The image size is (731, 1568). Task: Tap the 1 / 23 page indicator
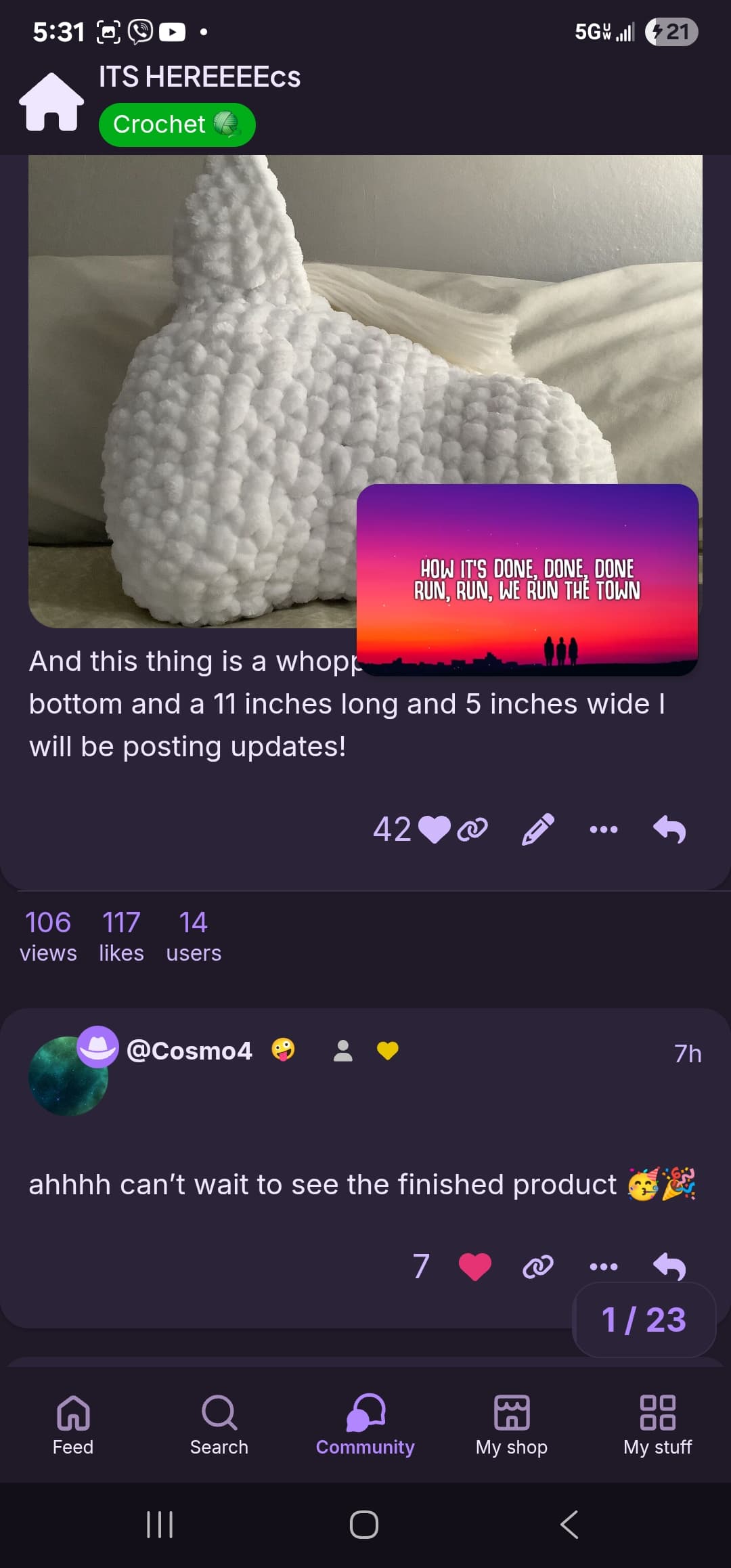(644, 1320)
